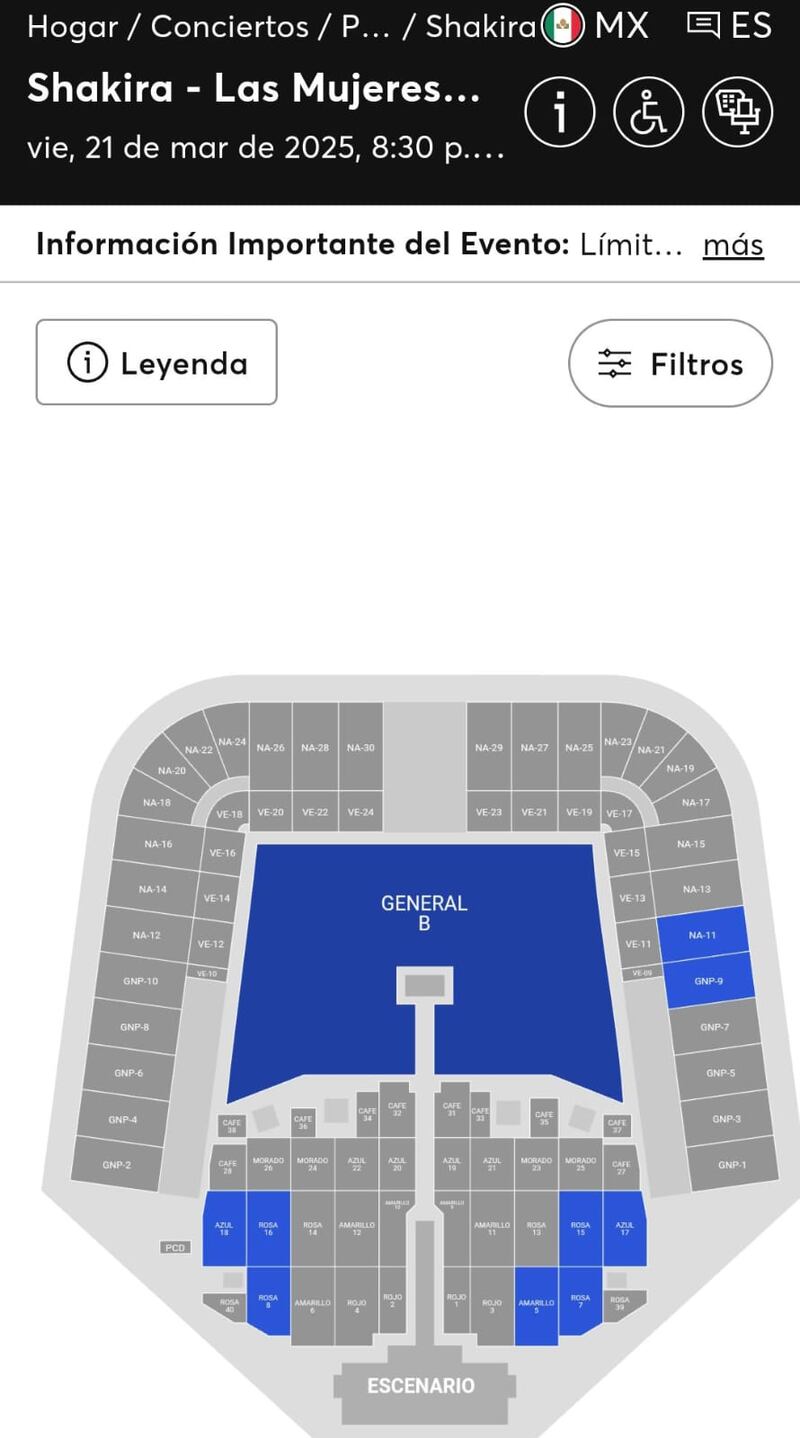Open the Filtros filter options
This screenshot has height=1438, width=800.
tap(670, 363)
